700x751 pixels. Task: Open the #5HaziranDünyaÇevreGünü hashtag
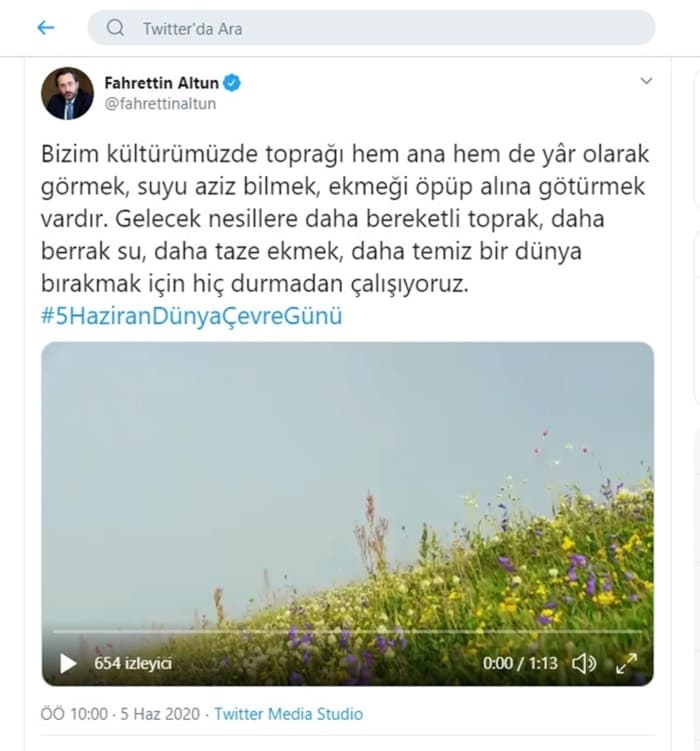coord(192,316)
